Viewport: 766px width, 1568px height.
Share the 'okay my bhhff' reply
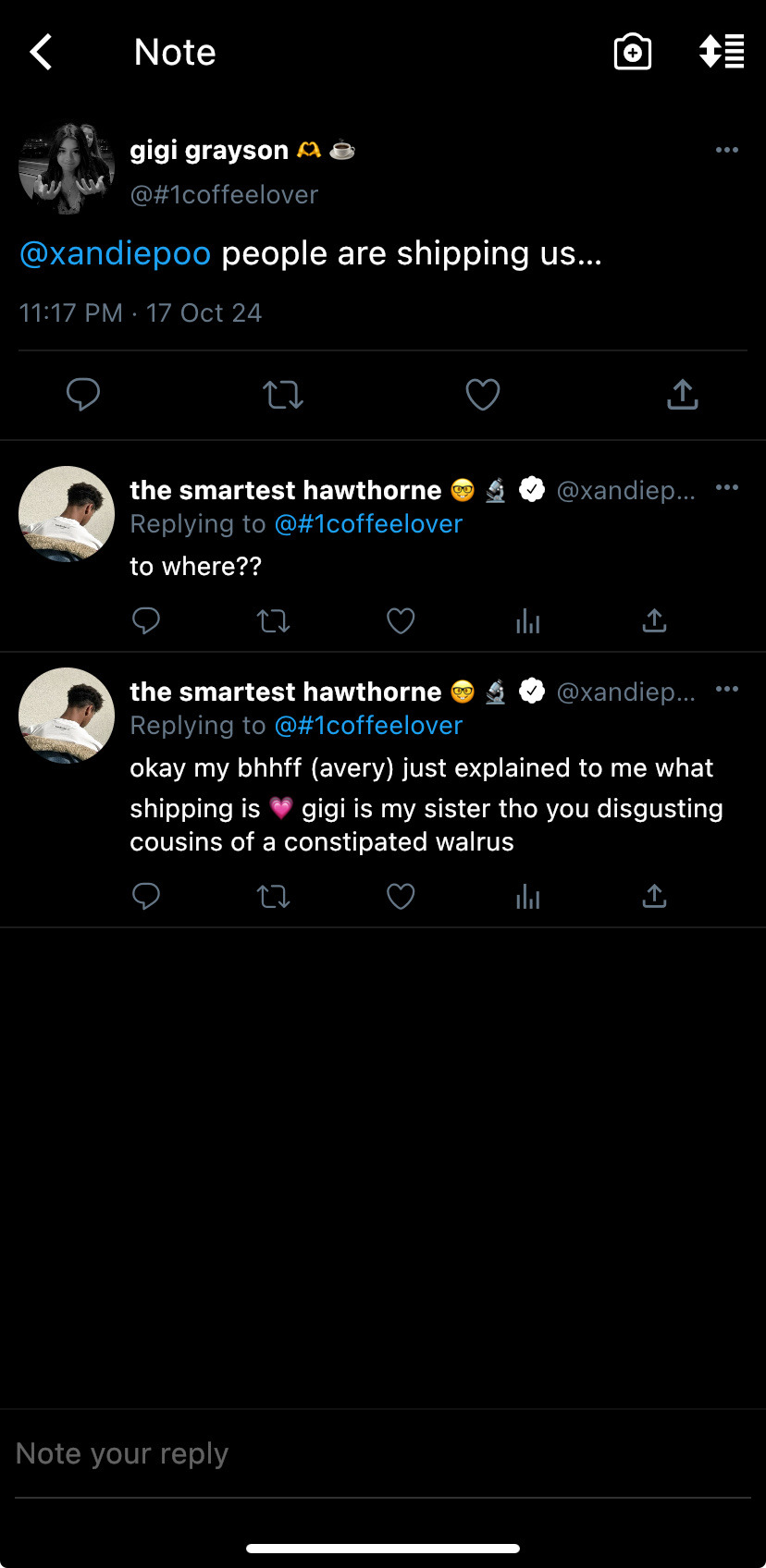coord(654,896)
